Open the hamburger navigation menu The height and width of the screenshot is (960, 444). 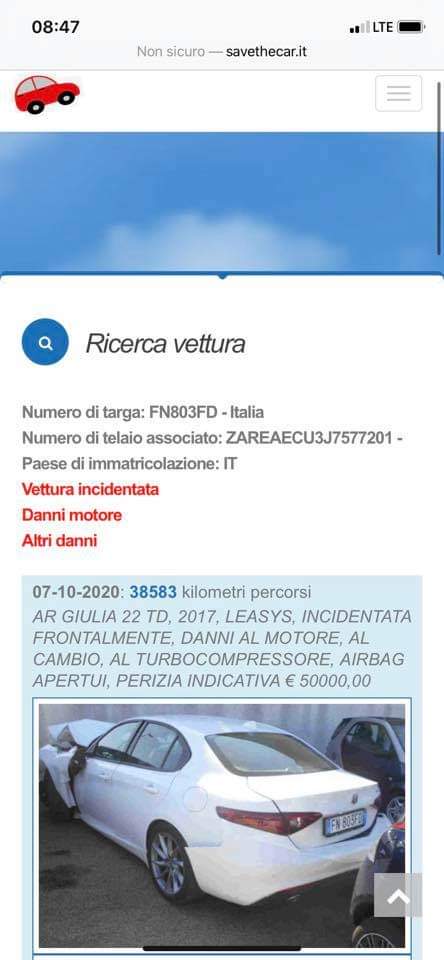399,93
